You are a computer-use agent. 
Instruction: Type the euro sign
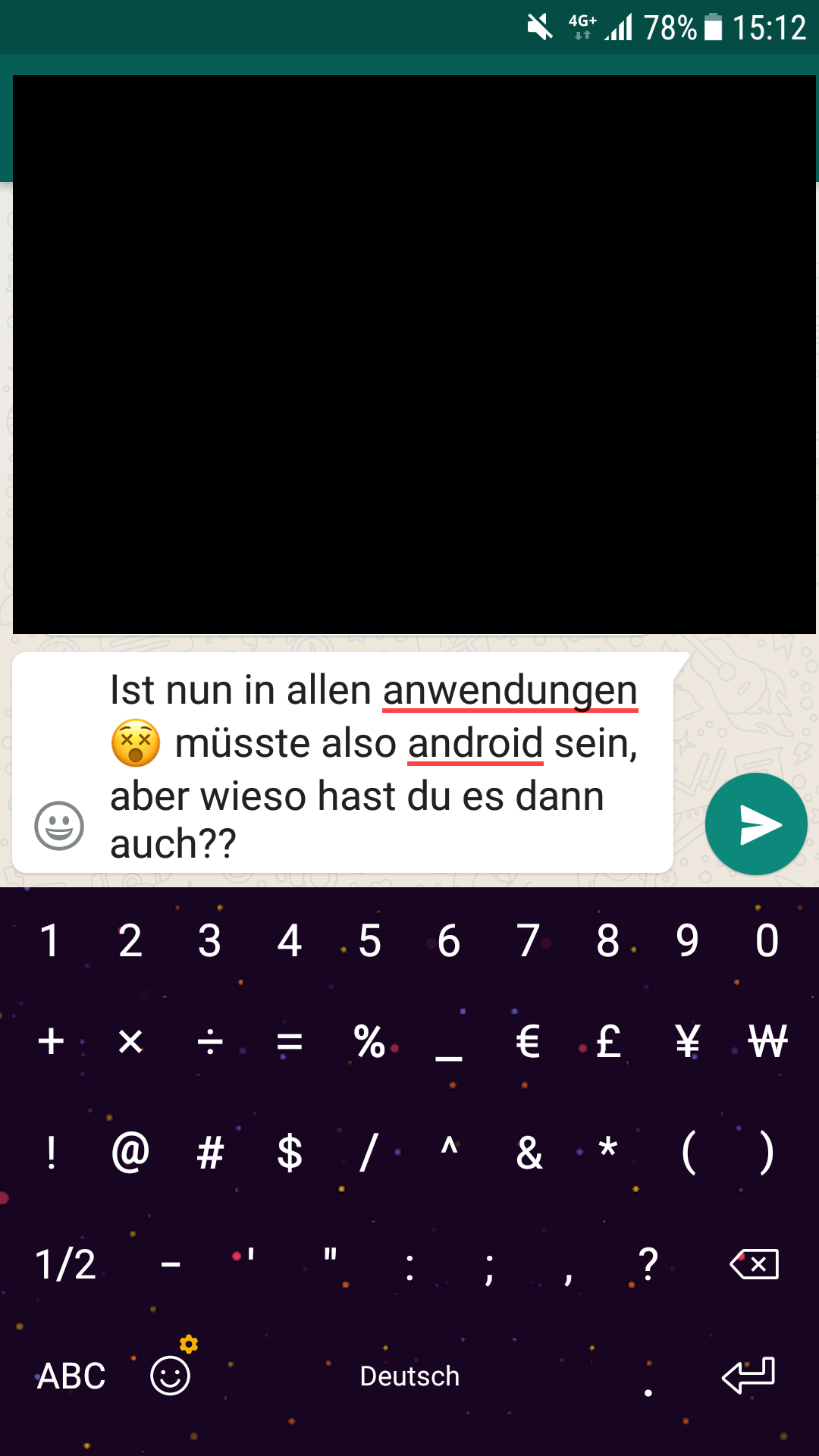coord(528,1041)
